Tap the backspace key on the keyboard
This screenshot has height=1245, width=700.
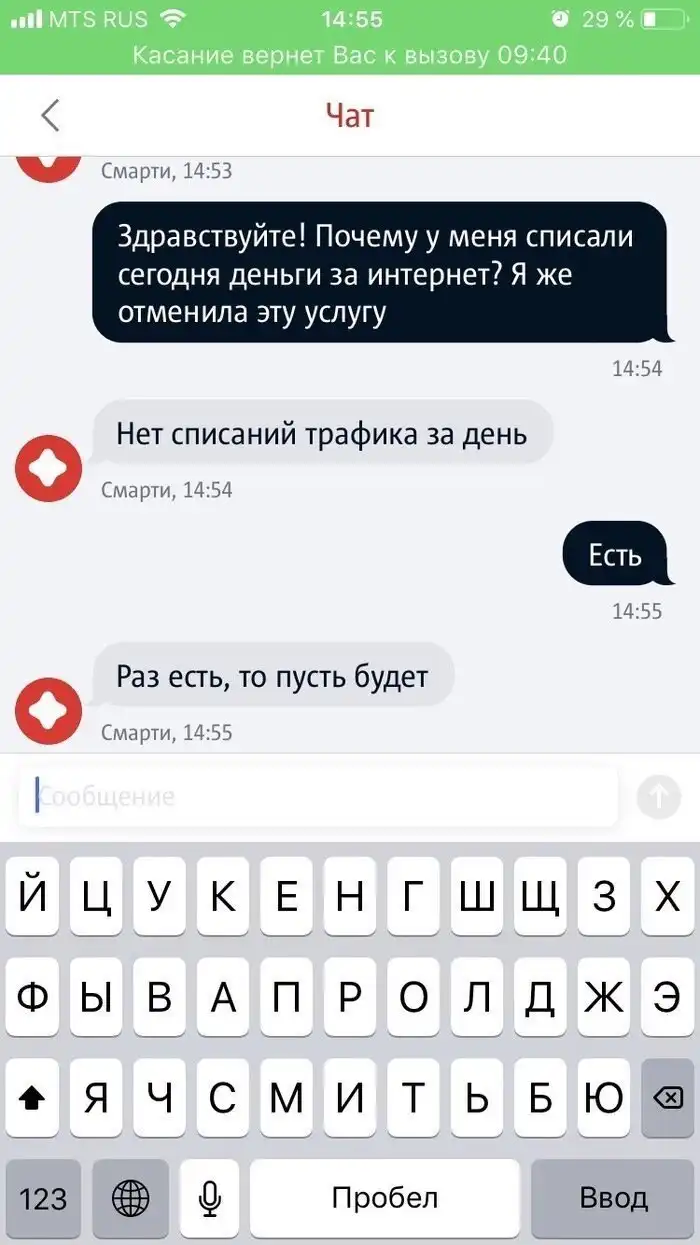click(x=666, y=1098)
